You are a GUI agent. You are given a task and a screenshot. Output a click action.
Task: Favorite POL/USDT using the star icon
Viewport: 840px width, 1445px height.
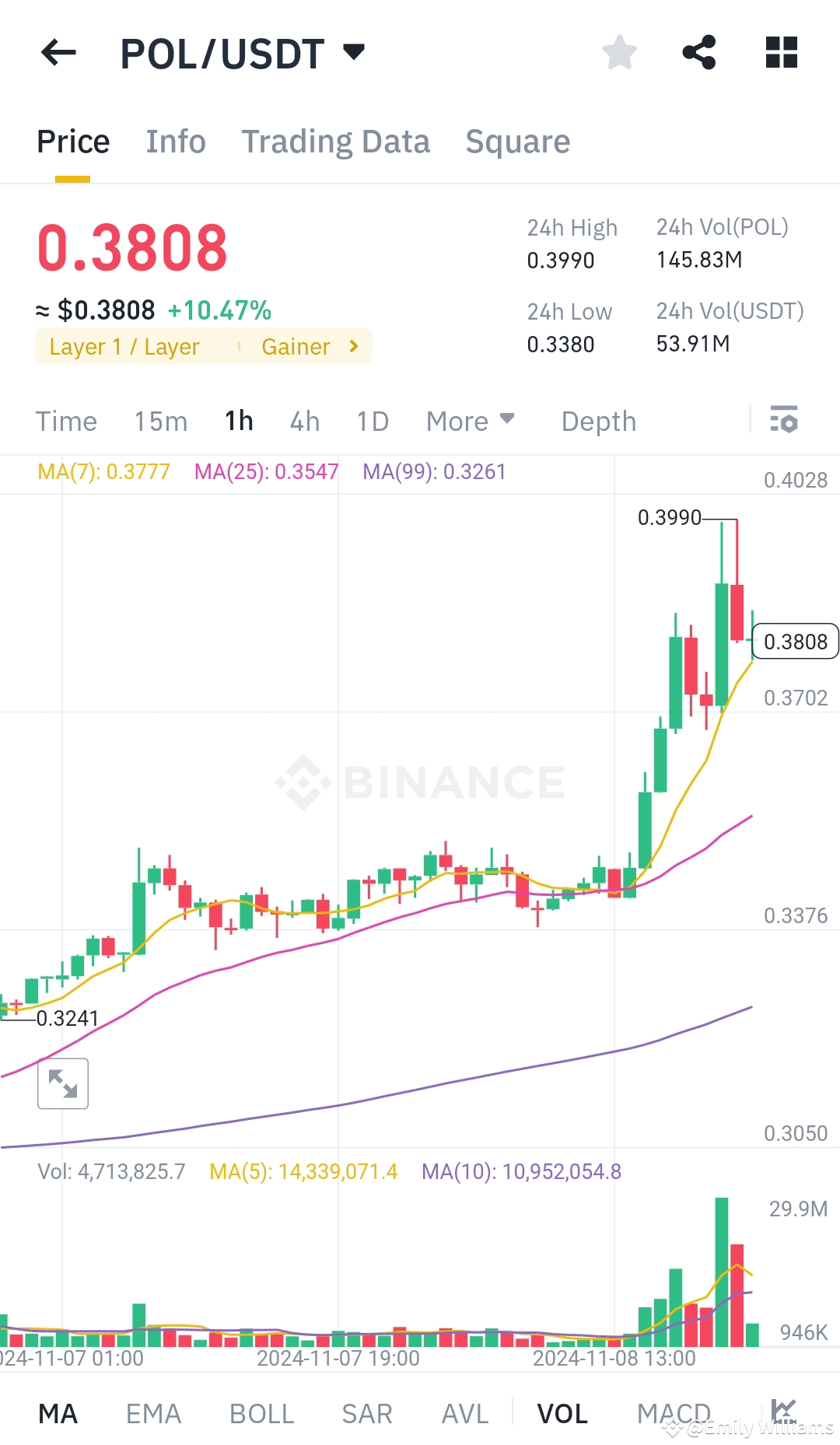[620, 52]
